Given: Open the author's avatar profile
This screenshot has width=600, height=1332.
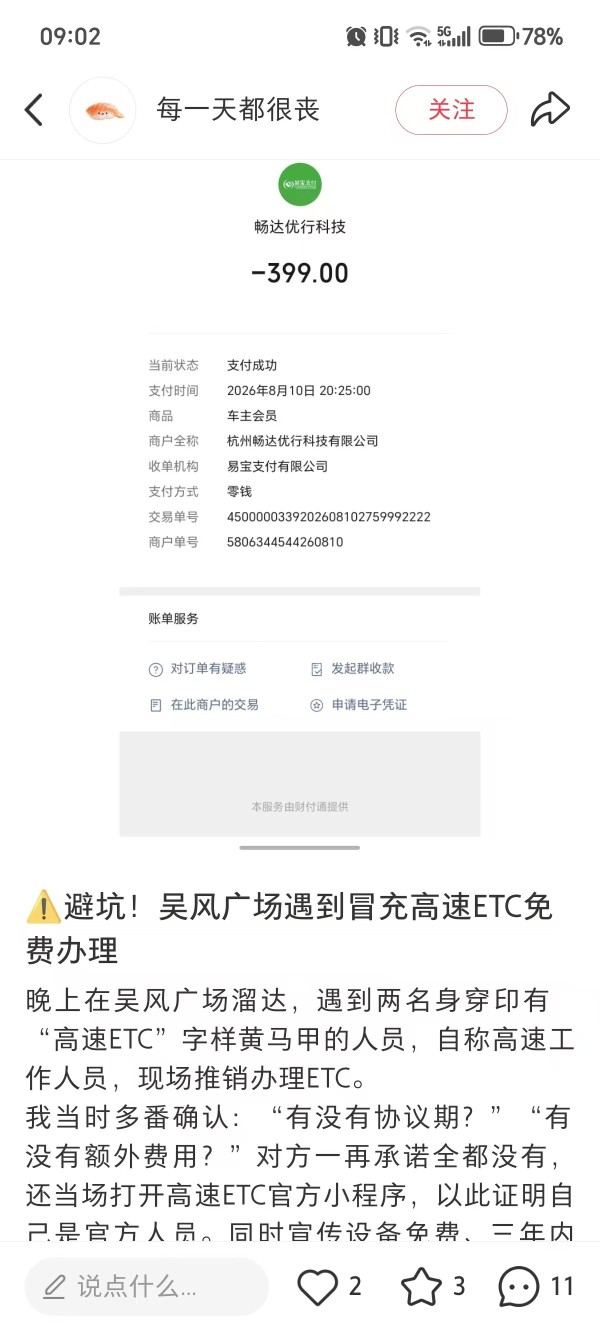Looking at the screenshot, I should point(103,110).
